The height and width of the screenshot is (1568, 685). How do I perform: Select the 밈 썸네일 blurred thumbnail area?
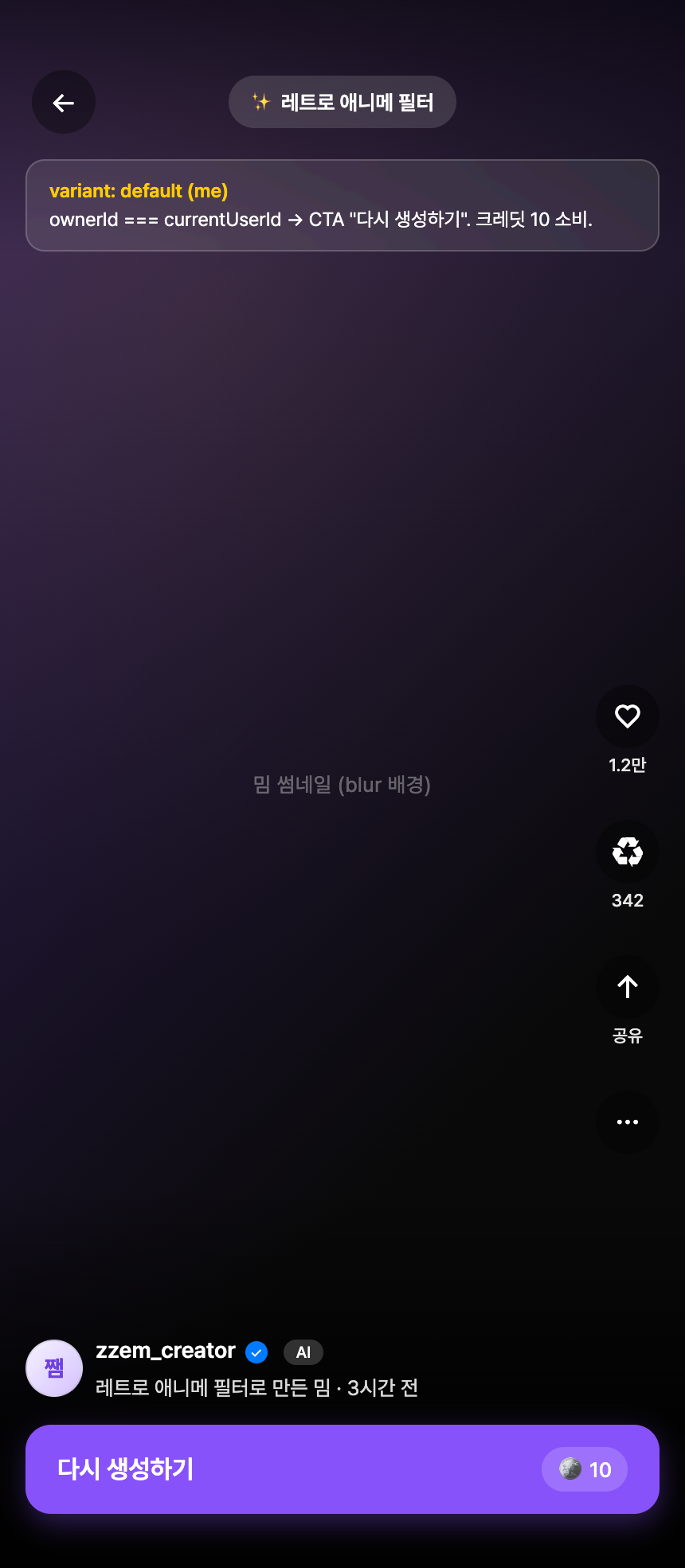pyautogui.click(x=342, y=785)
